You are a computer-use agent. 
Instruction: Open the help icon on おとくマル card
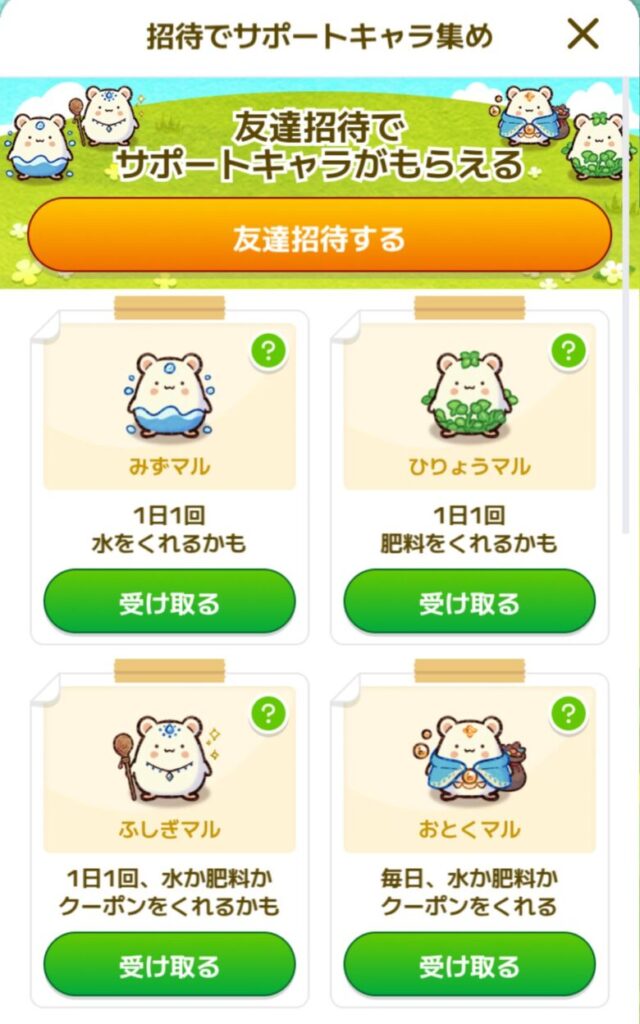(x=568, y=713)
